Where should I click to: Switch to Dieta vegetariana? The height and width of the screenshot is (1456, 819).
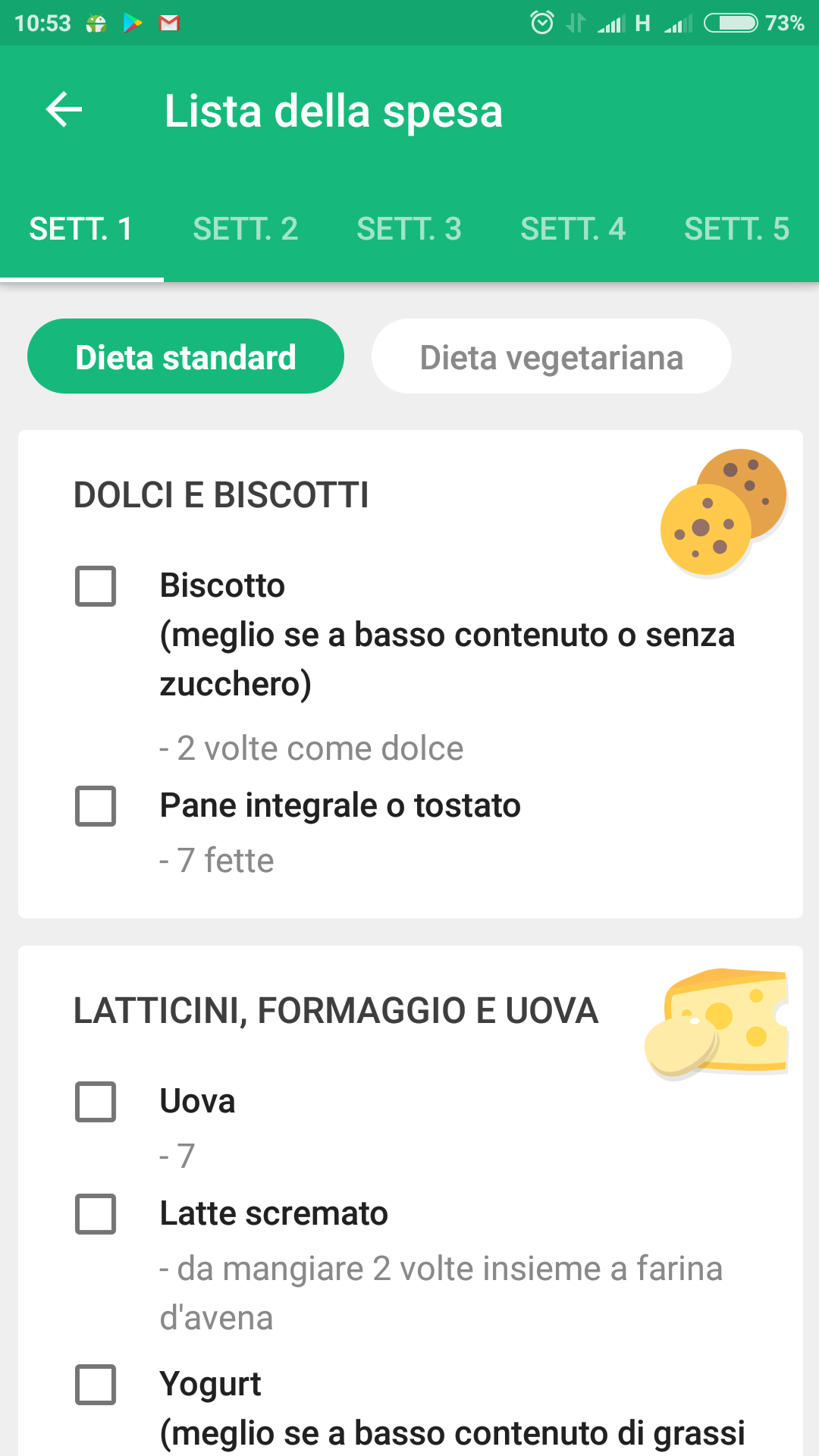coord(551,356)
